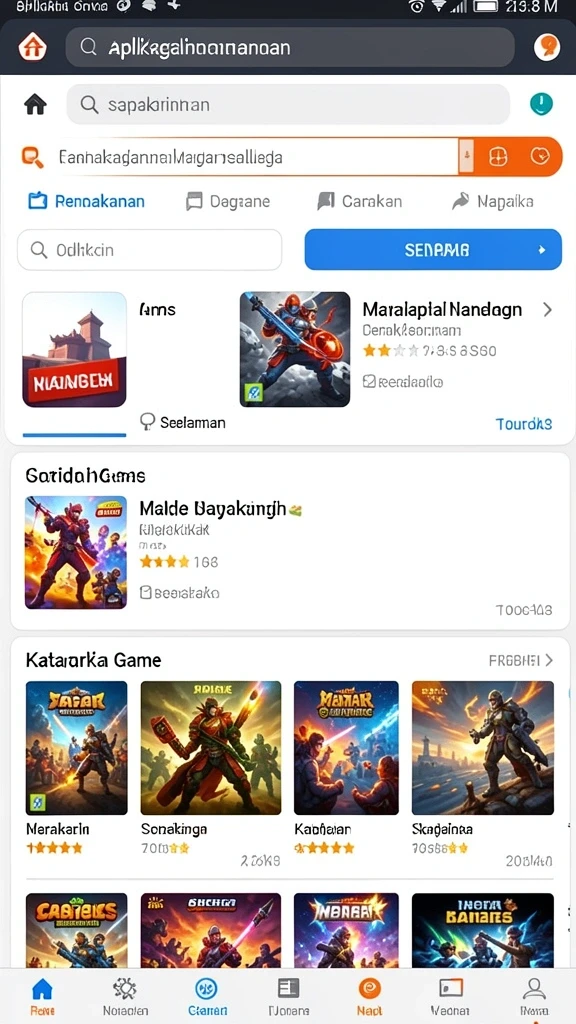Switch to the Rennakanan tab

click(x=86, y=202)
